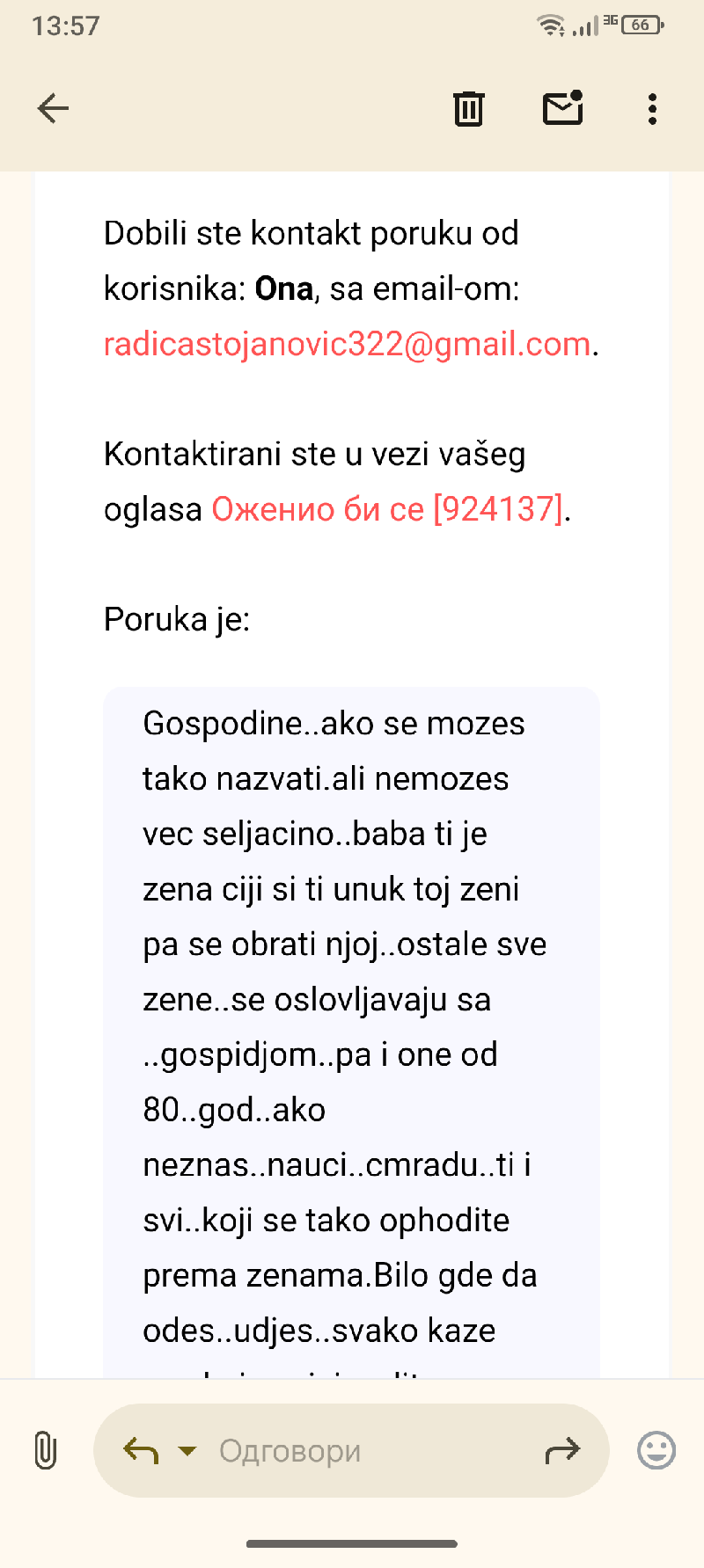Forward this email with the arrow icon
704x1568 pixels.
562,1450
